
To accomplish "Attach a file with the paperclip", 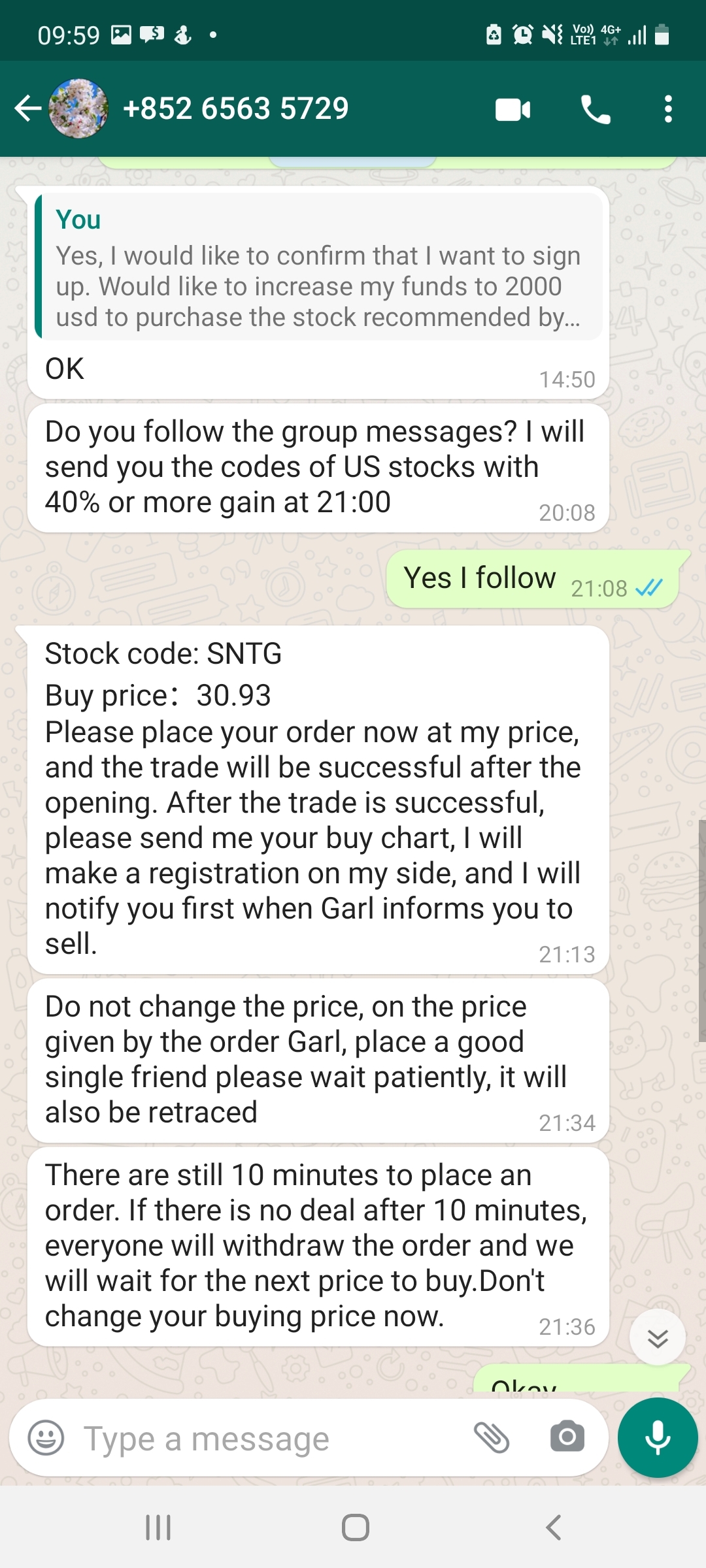I will pos(492,1438).
